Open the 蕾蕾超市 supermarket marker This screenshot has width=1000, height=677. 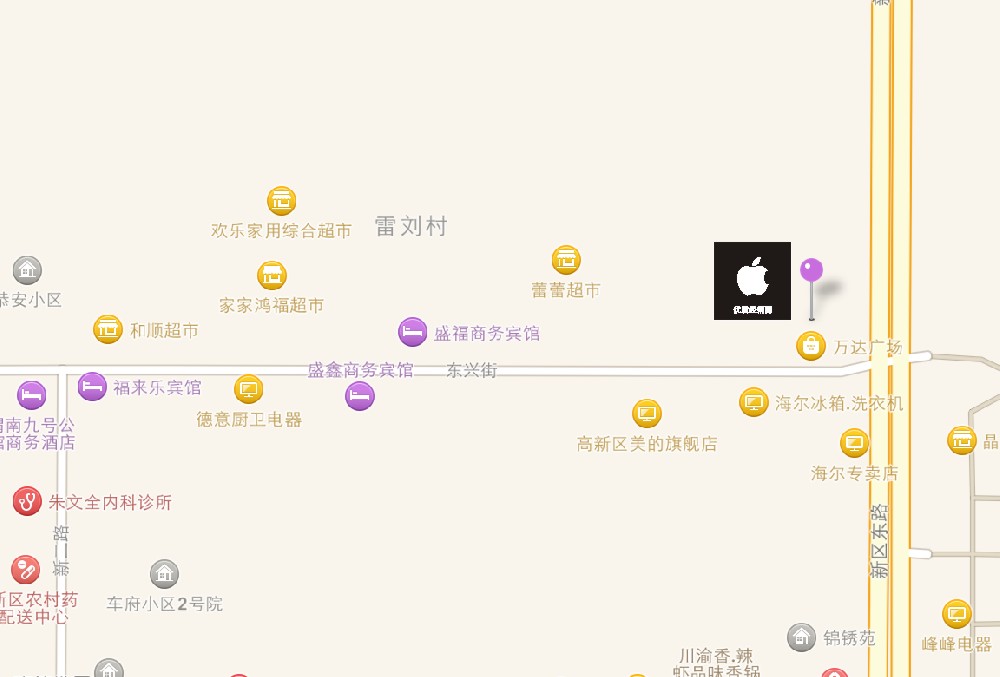pos(566,261)
